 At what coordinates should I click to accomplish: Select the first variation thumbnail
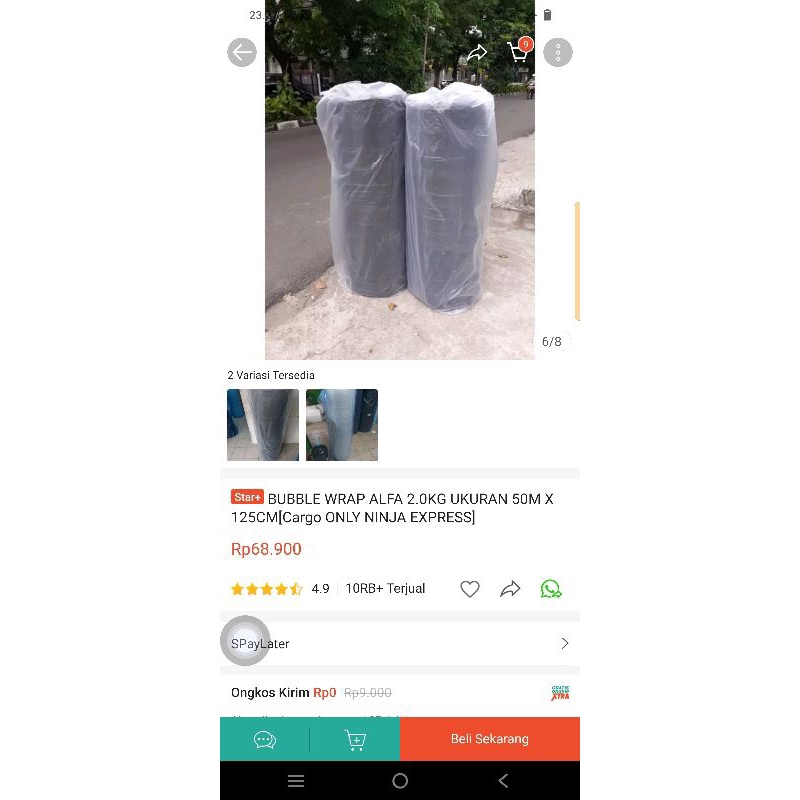pos(263,425)
